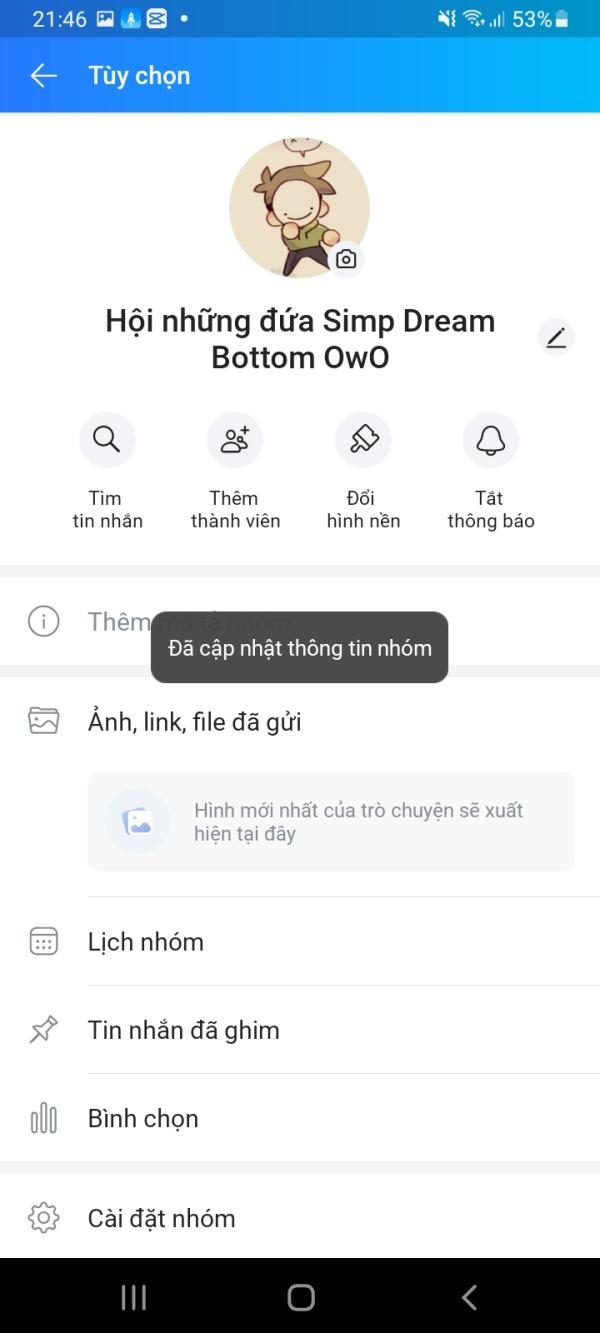600x1333 pixels.
Task: Open Ảnh, link, file đã gửi
Action: pos(194,722)
